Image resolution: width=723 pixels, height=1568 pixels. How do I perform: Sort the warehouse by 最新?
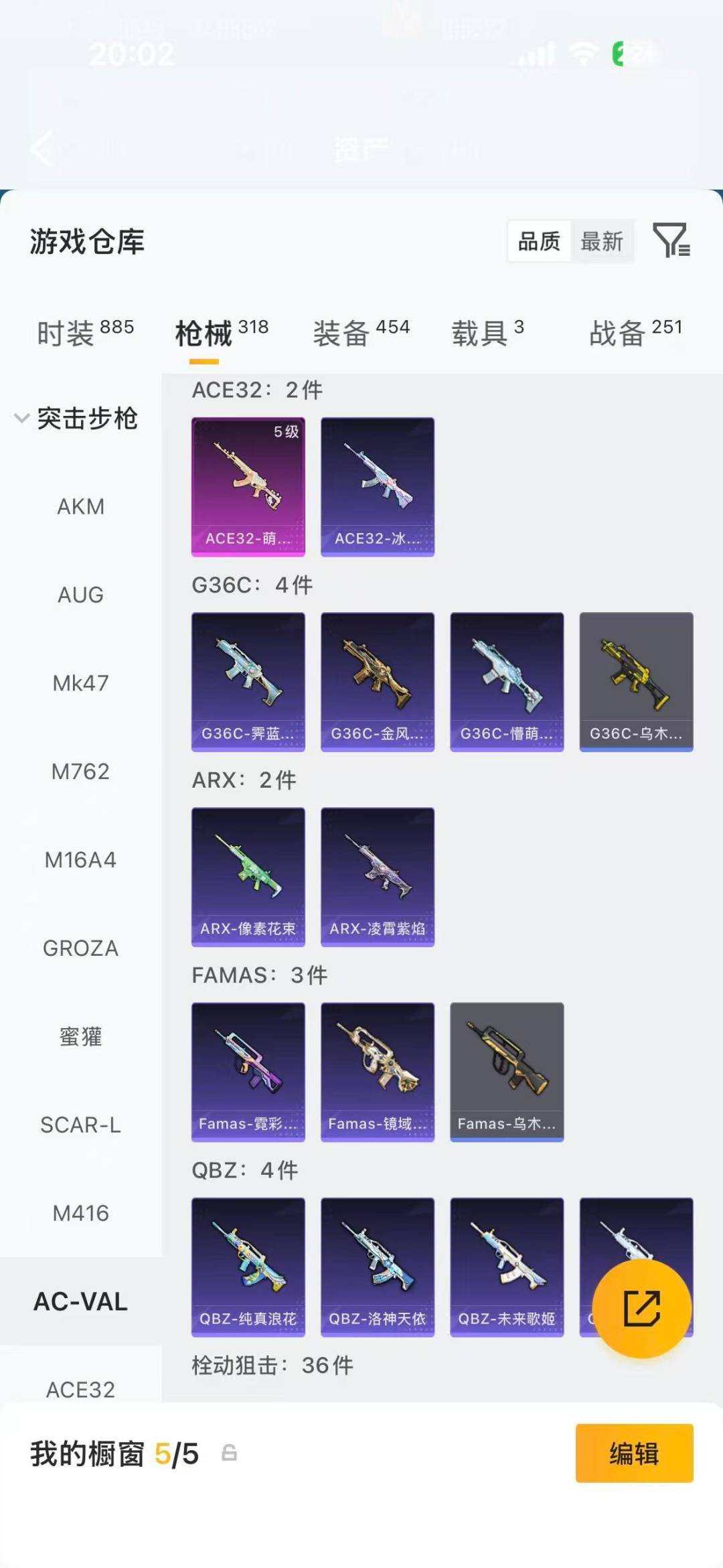(602, 241)
